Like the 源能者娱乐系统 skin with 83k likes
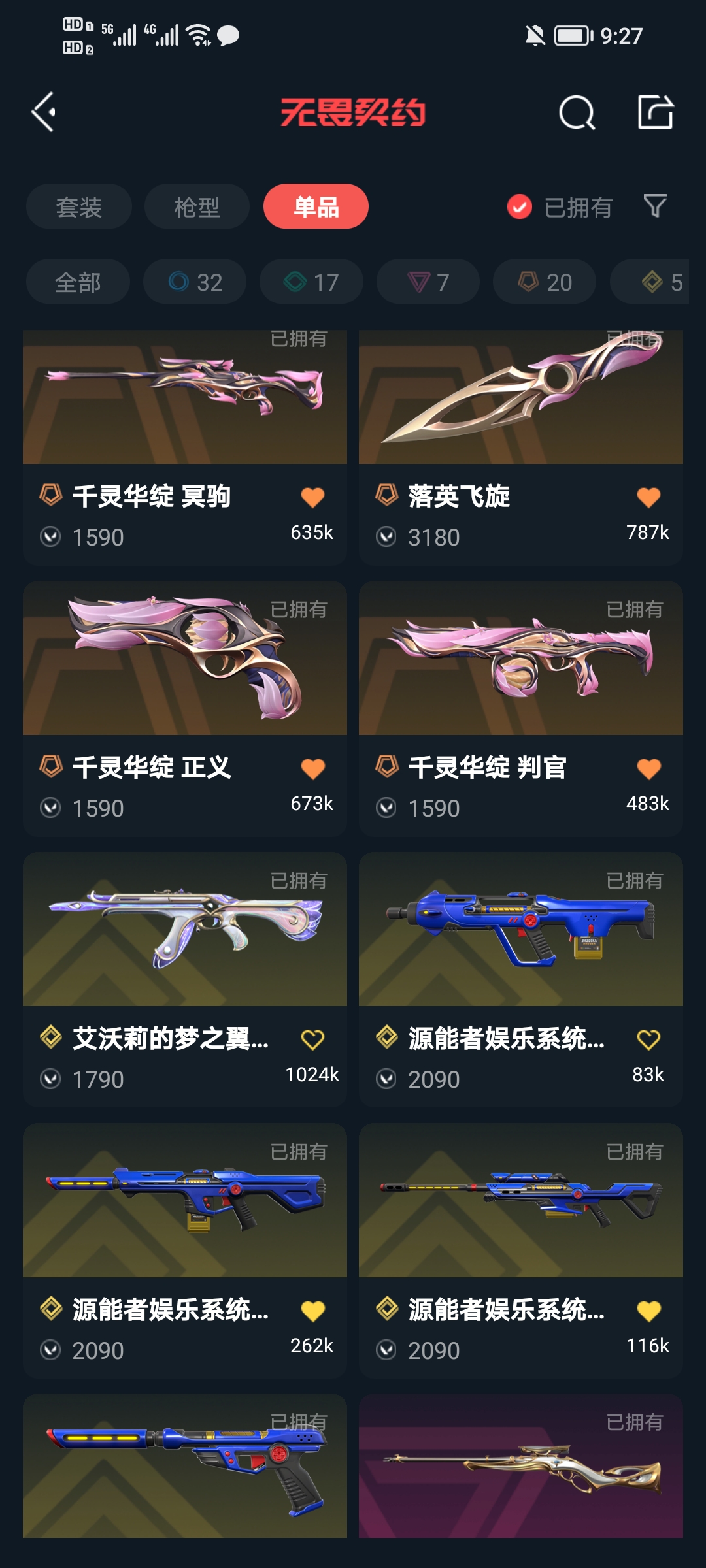Viewport: 706px width, 1568px height. point(648,1039)
